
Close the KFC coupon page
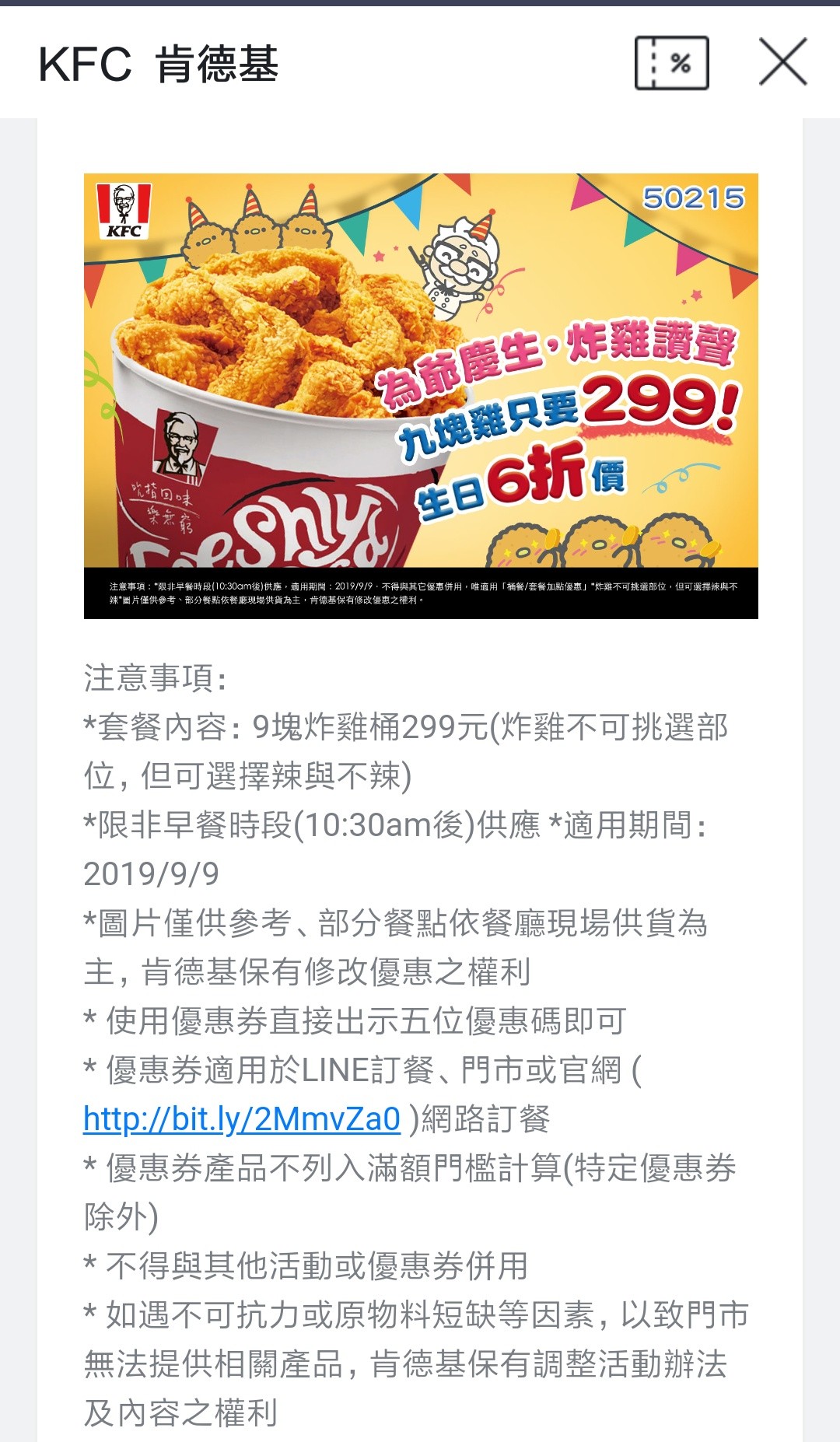782,62
